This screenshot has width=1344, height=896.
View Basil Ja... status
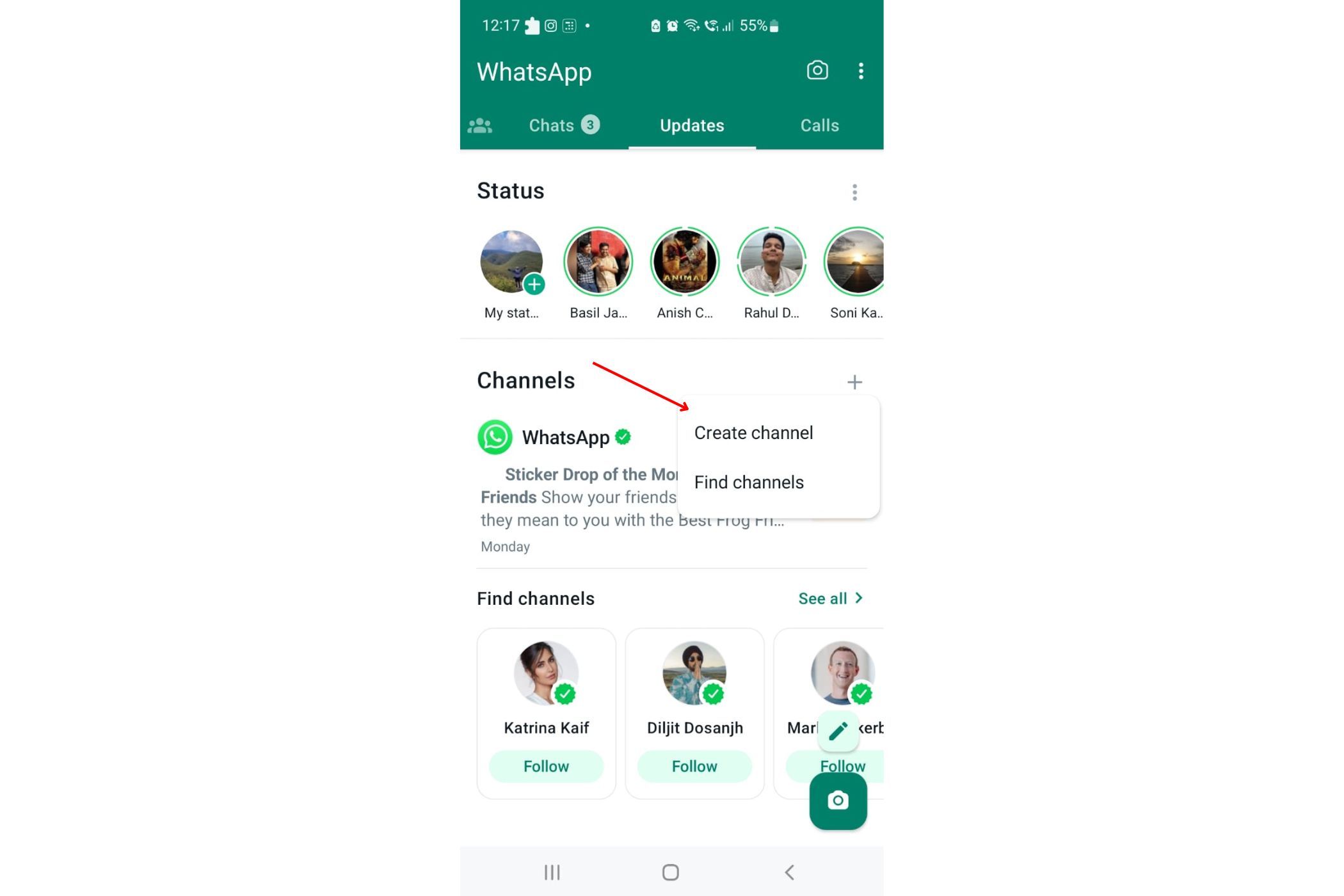(x=598, y=262)
